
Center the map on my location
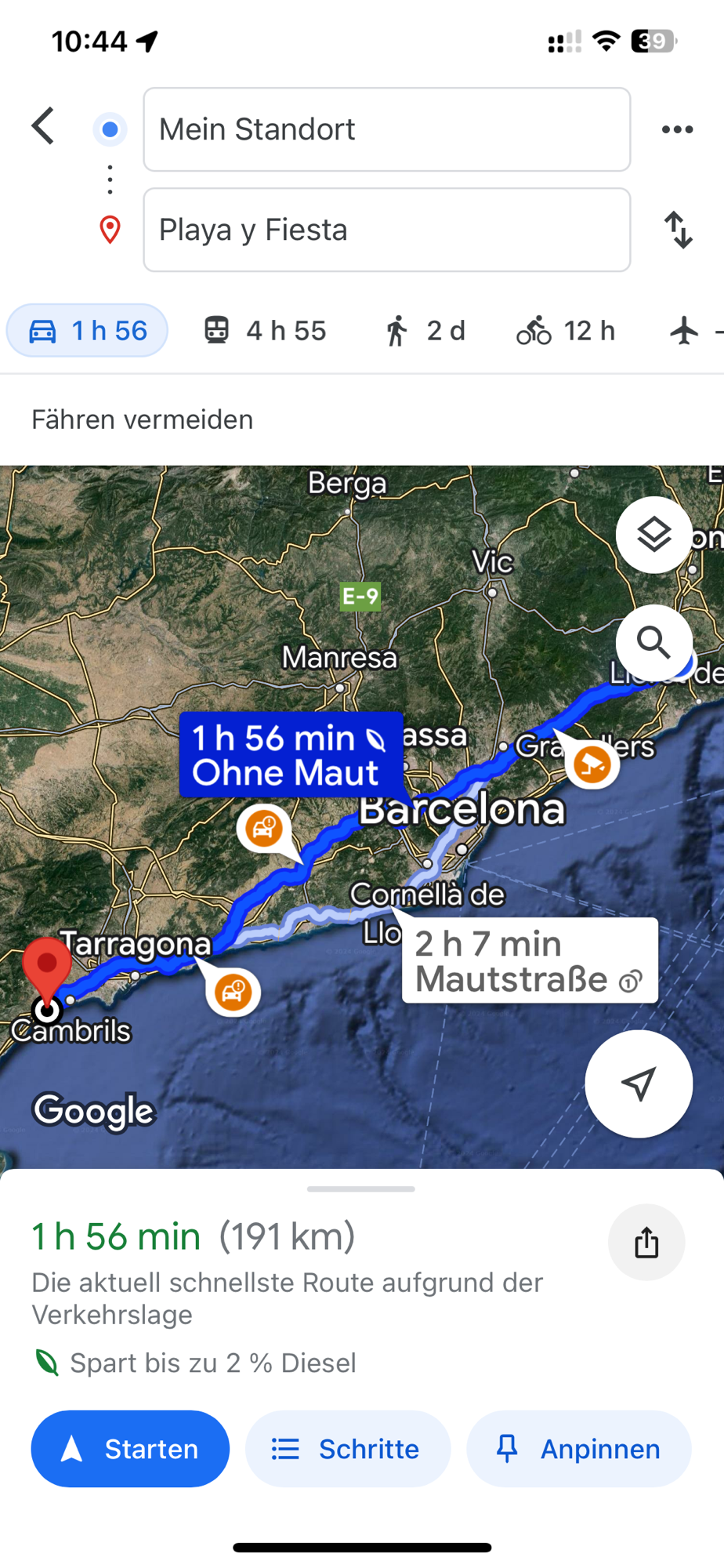click(x=639, y=1084)
